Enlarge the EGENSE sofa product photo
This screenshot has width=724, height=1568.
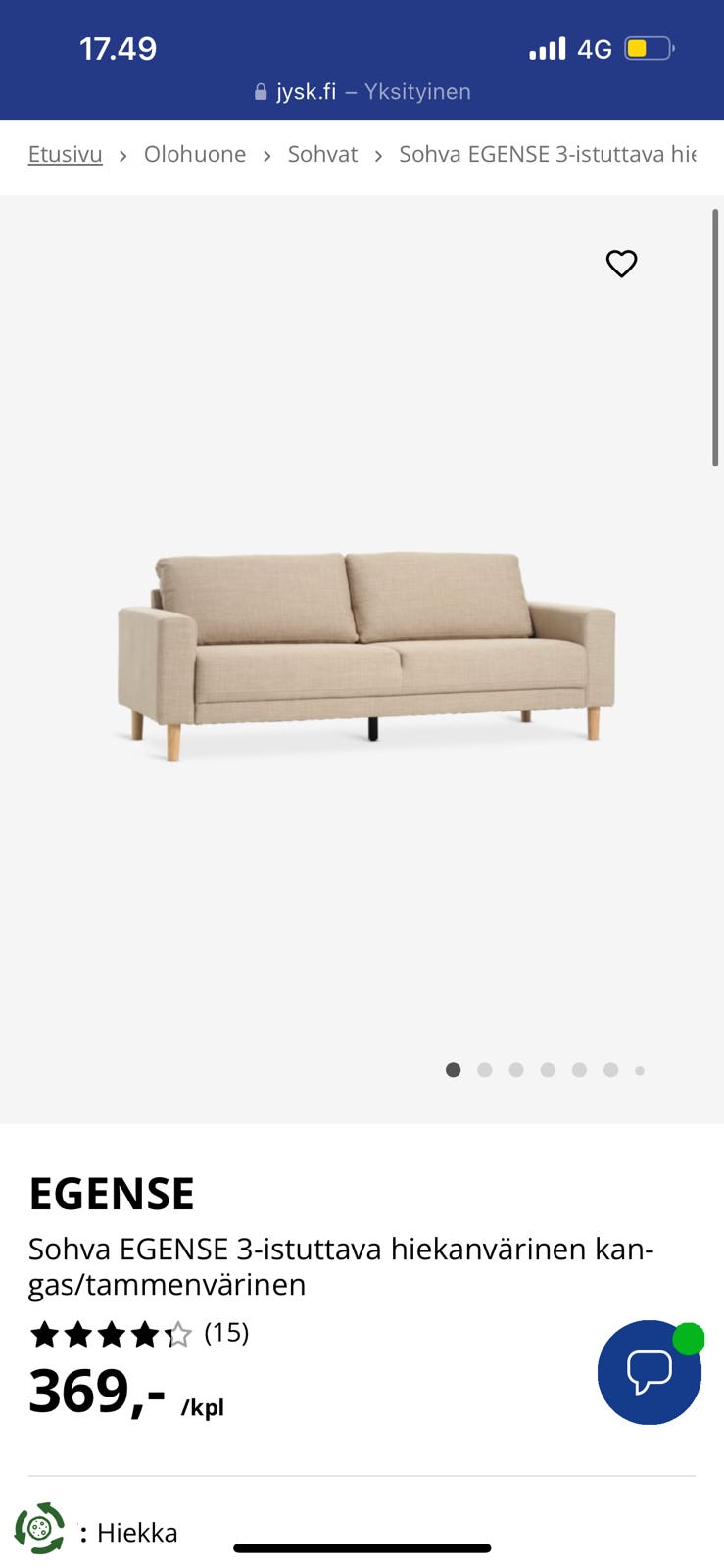[365, 655]
